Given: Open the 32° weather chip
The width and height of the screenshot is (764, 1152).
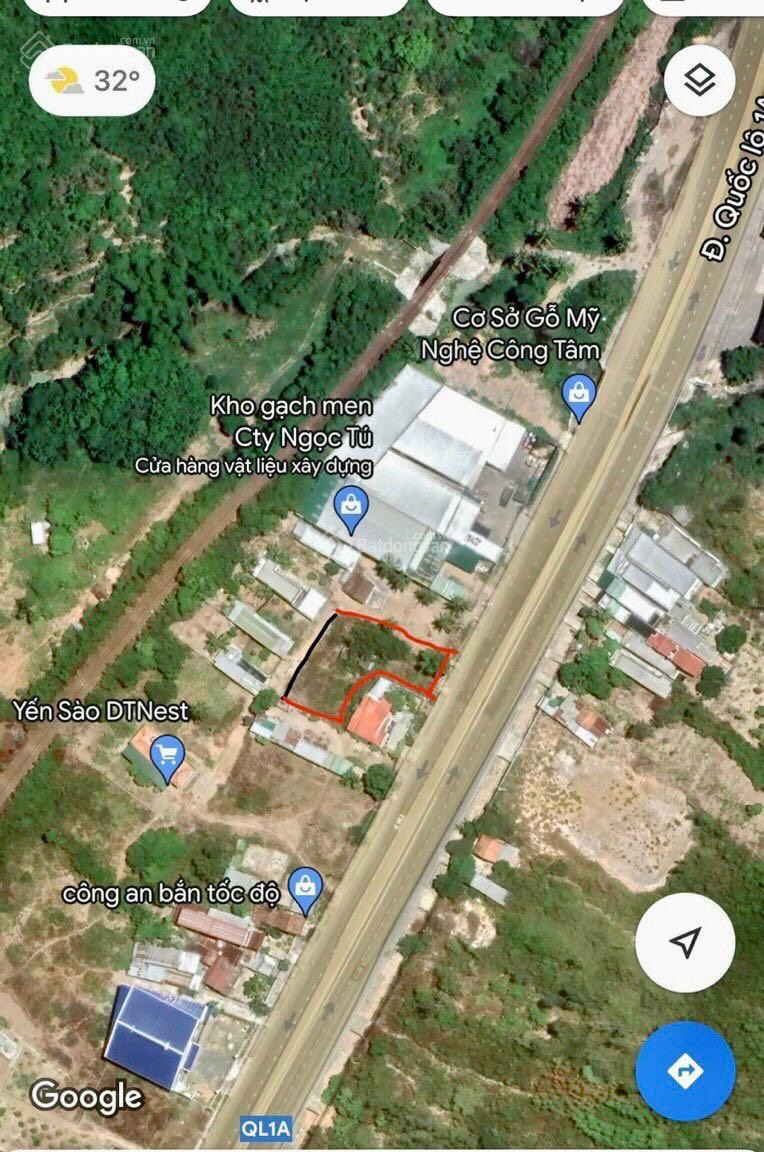Looking at the screenshot, I should 92,81.
